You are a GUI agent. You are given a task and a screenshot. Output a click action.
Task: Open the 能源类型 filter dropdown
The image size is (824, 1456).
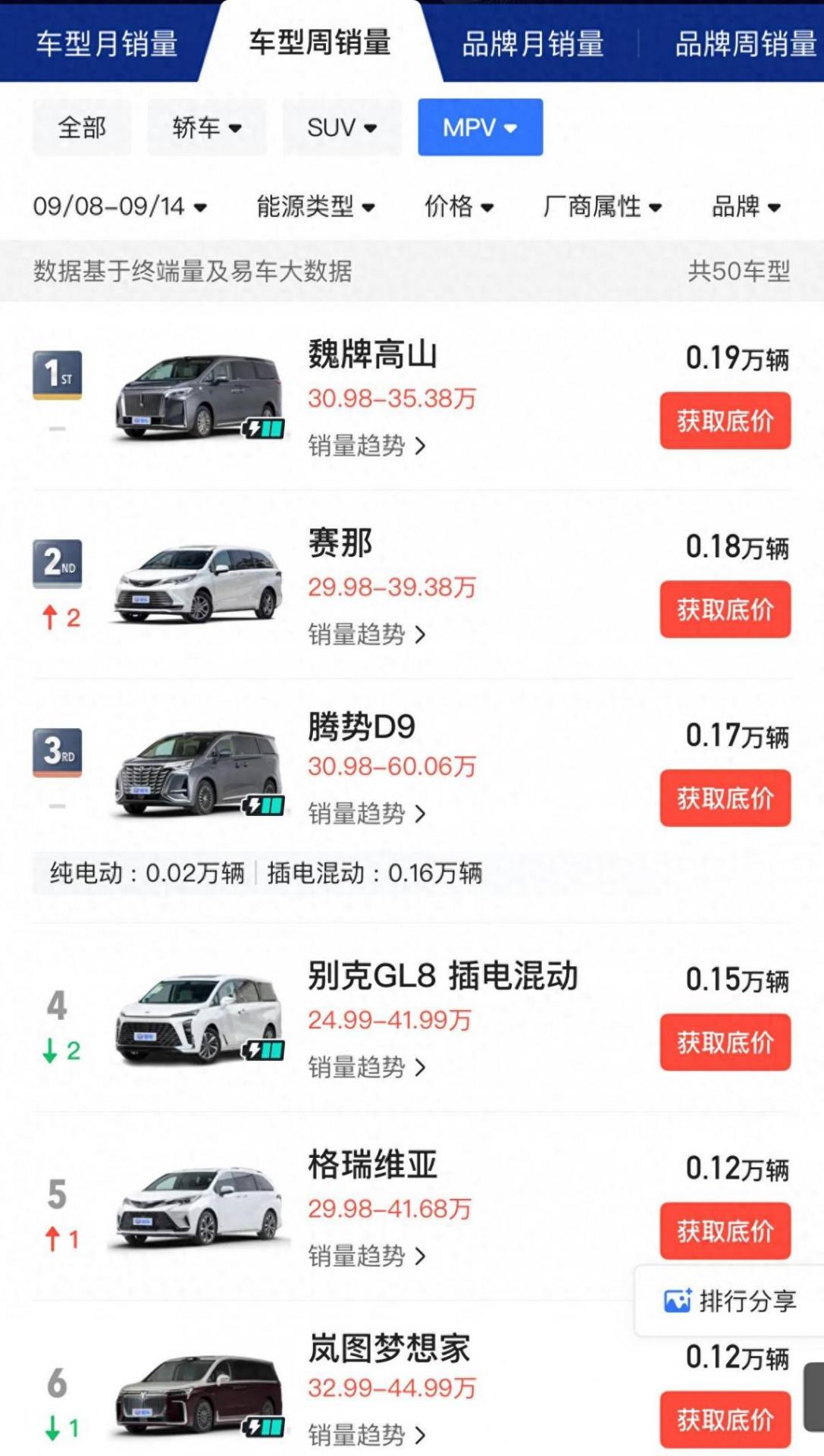pos(315,206)
